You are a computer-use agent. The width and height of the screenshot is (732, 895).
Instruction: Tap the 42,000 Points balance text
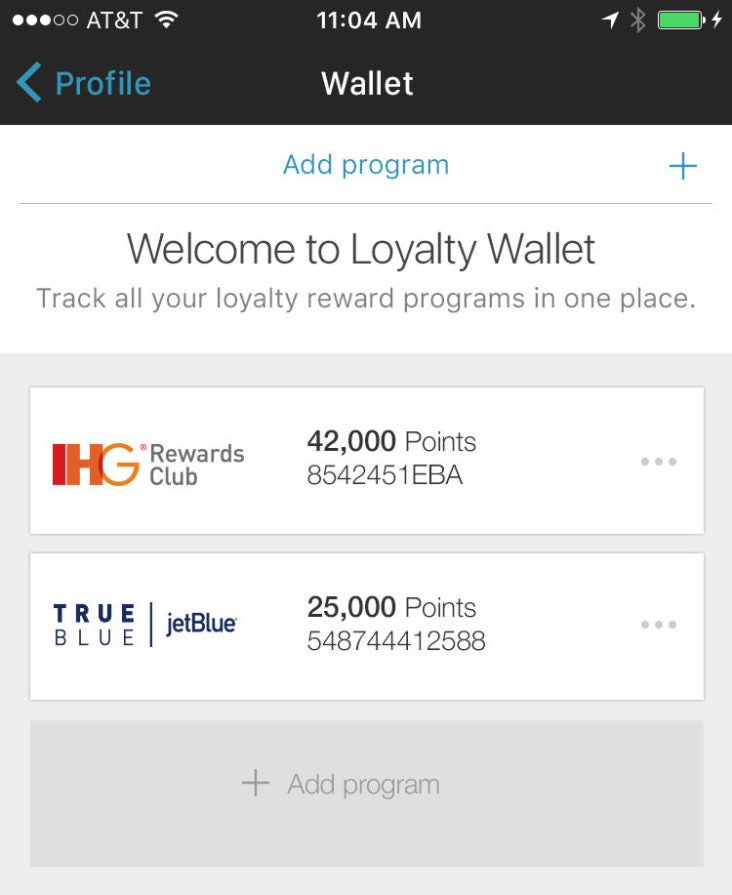coord(391,441)
